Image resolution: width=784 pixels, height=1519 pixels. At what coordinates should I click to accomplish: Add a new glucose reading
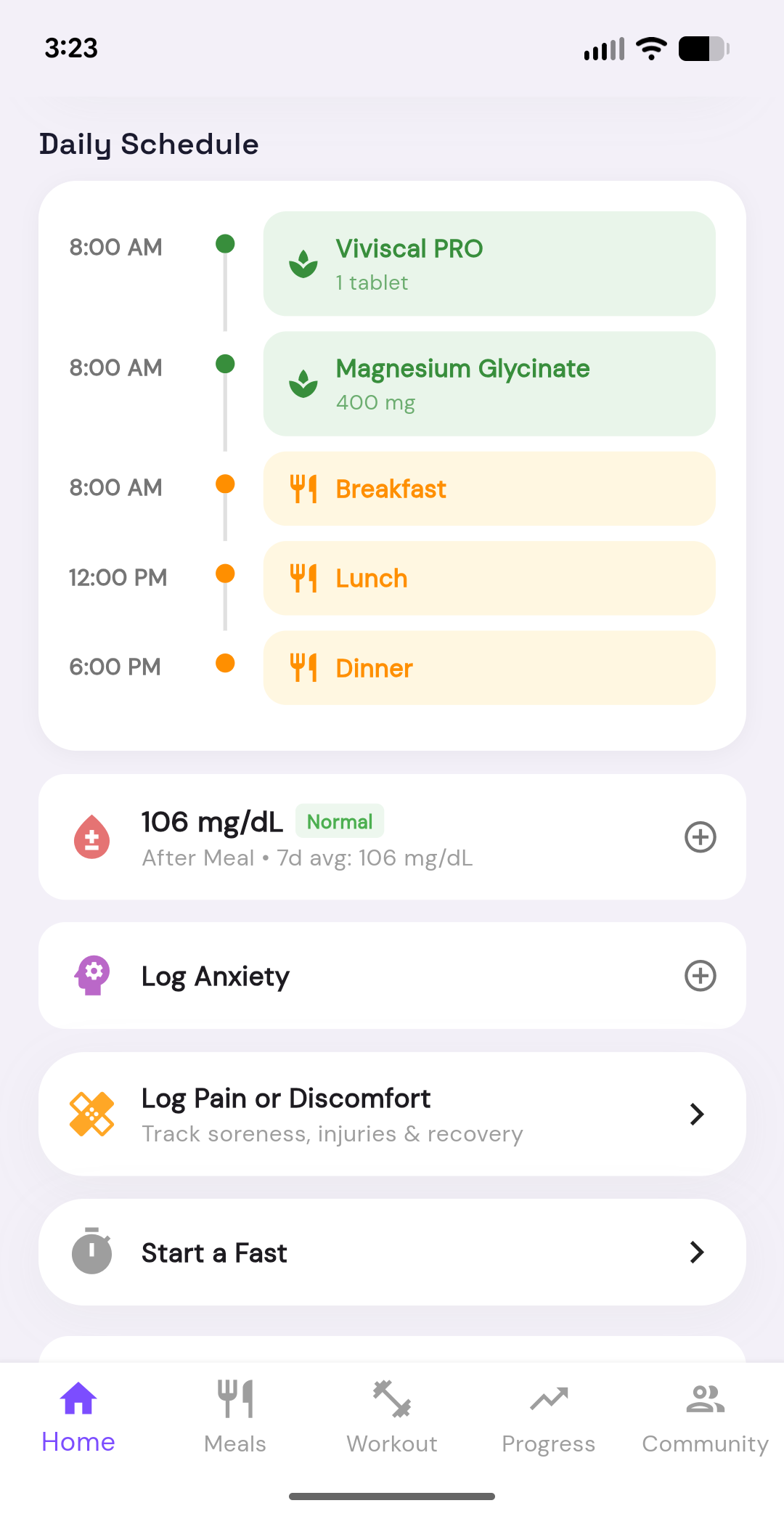(699, 836)
